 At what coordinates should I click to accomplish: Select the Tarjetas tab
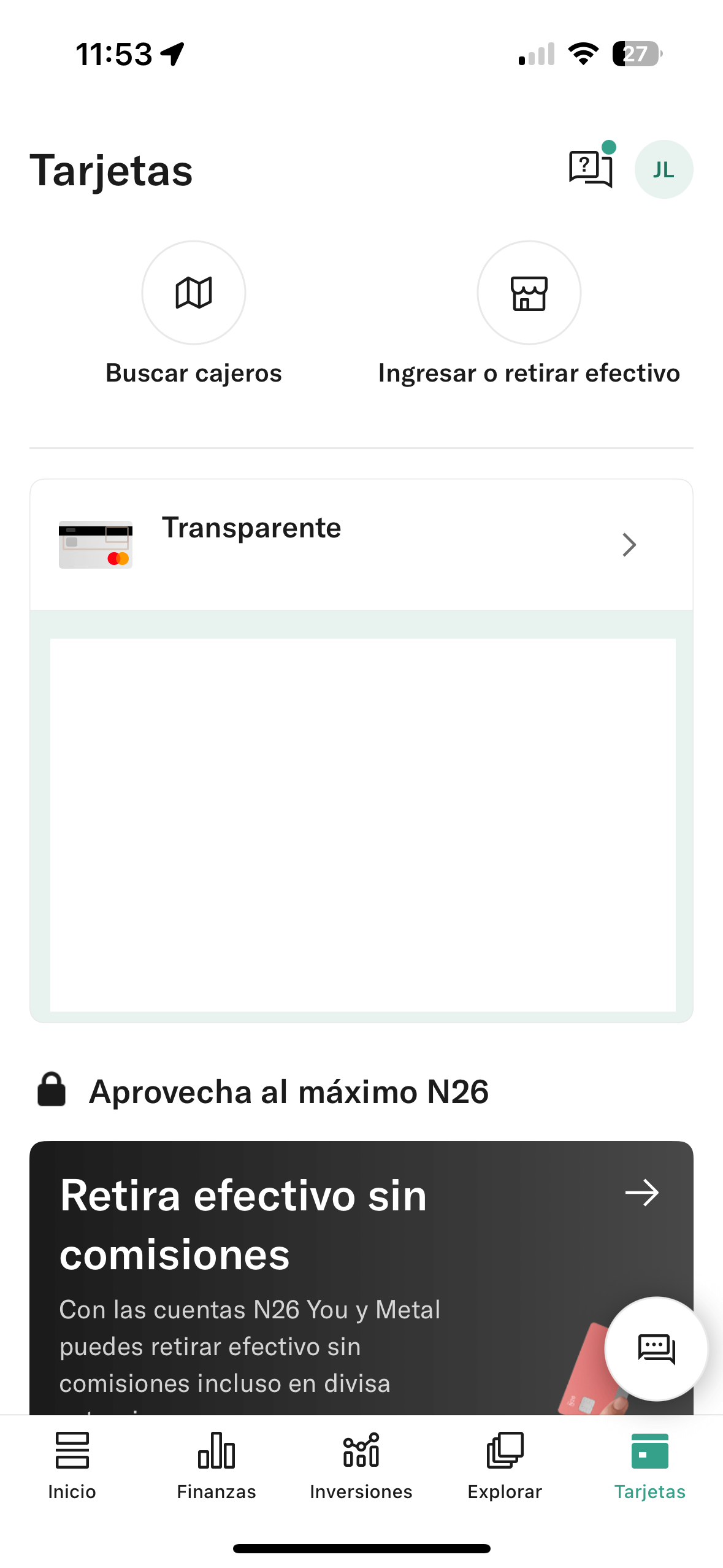[x=649, y=1465]
